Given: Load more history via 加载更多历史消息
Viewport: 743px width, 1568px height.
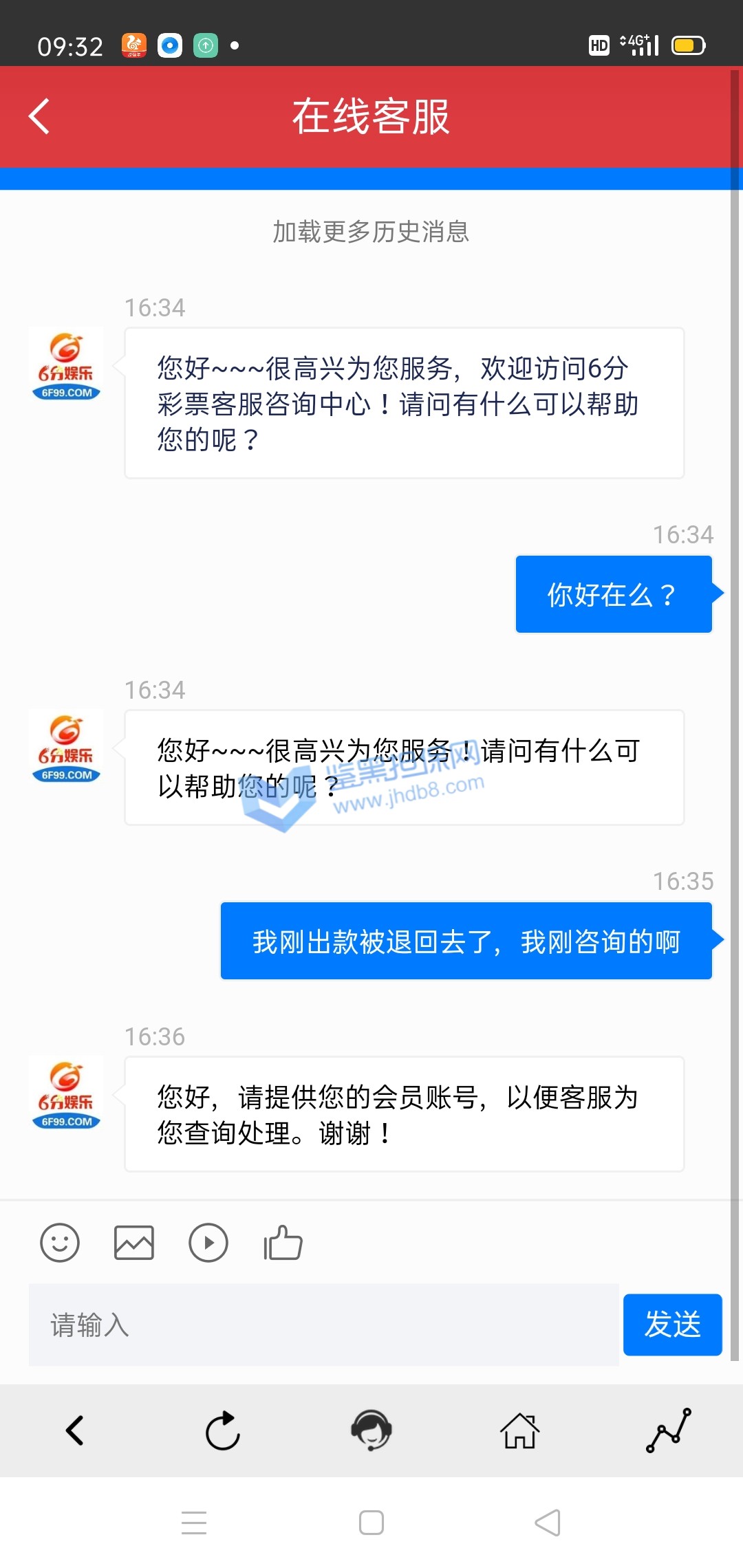Looking at the screenshot, I should pyautogui.click(x=371, y=232).
